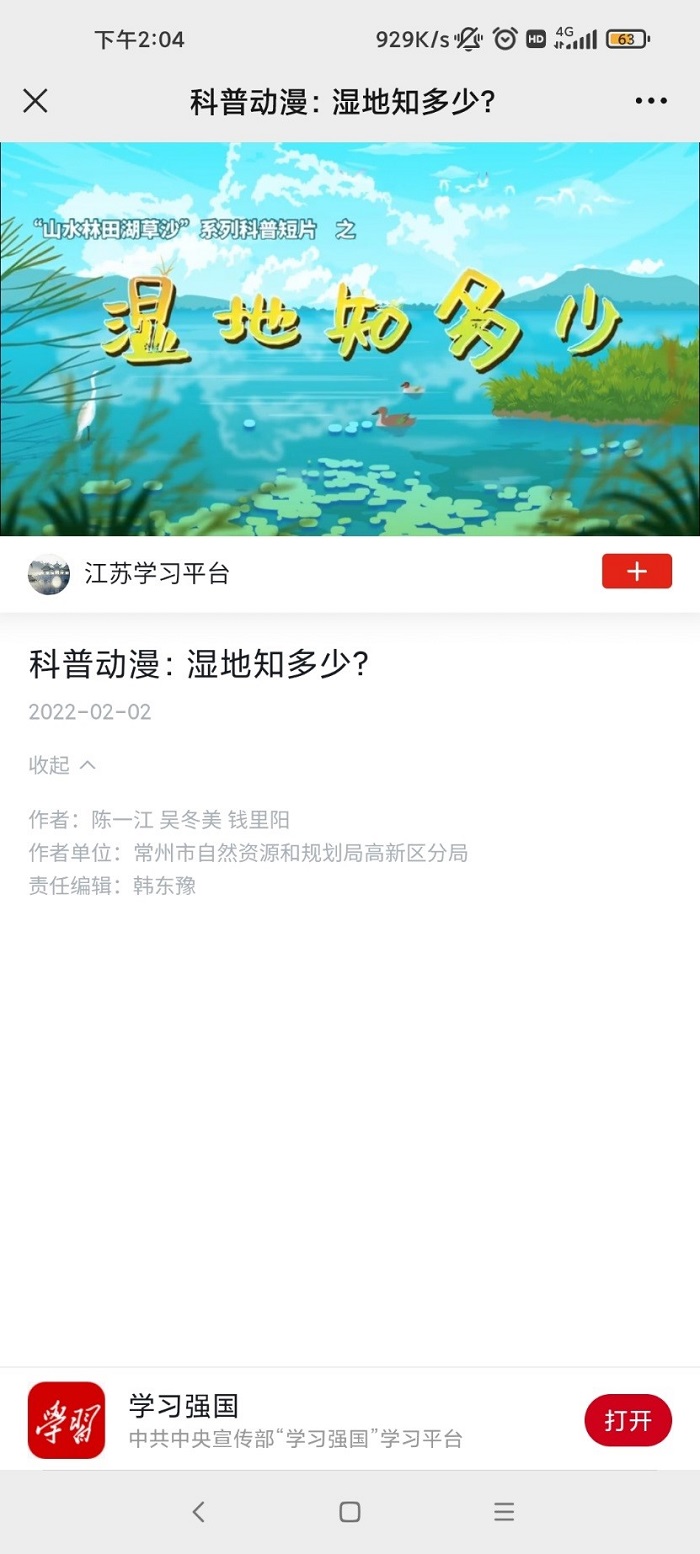Play the 湿地知多少 video
This screenshot has height=1554, width=700.
click(x=350, y=338)
